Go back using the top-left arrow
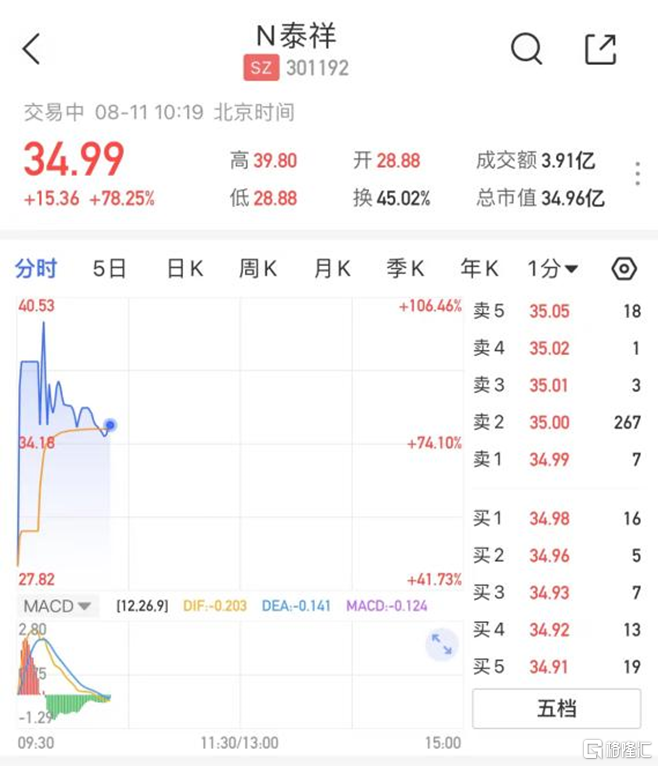 [x=32, y=48]
